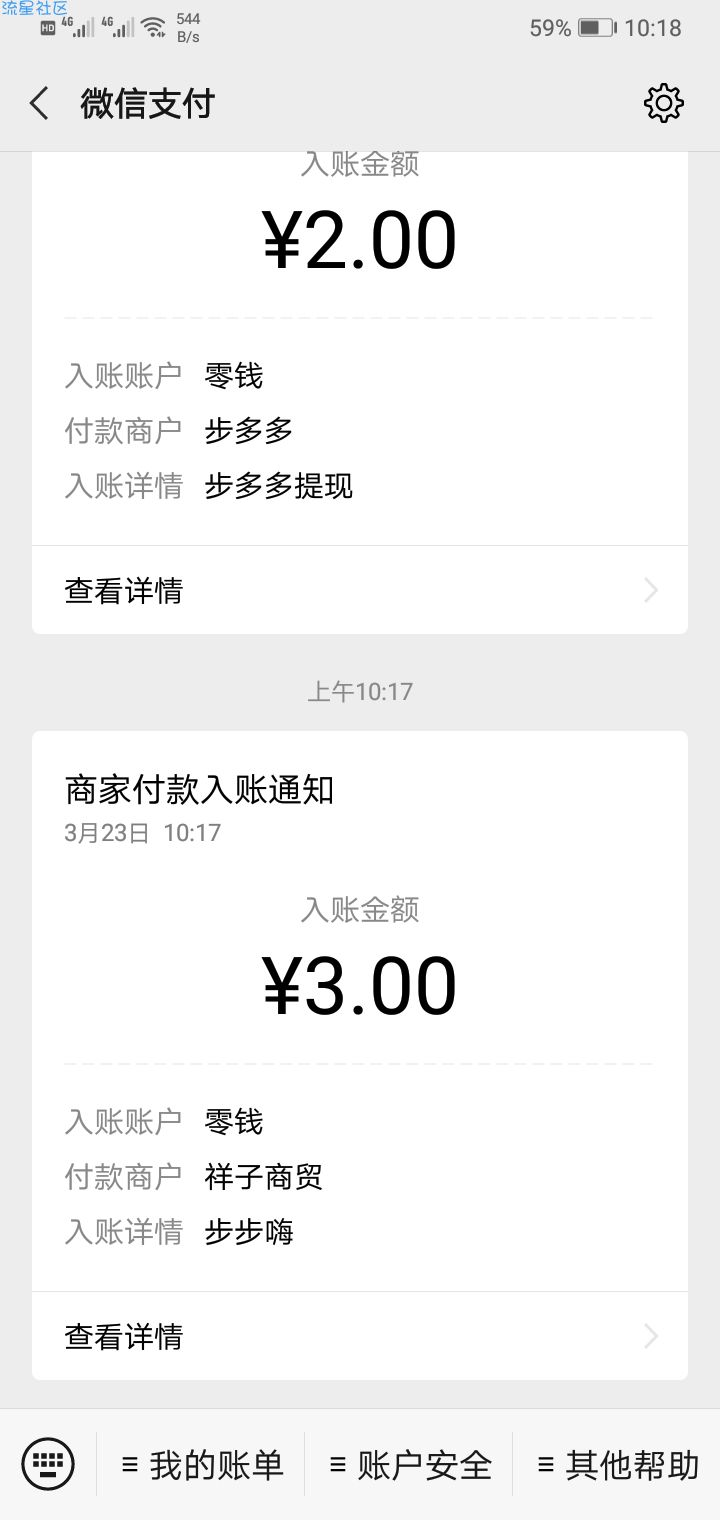Go back from 微信支付

[x=39, y=103]
